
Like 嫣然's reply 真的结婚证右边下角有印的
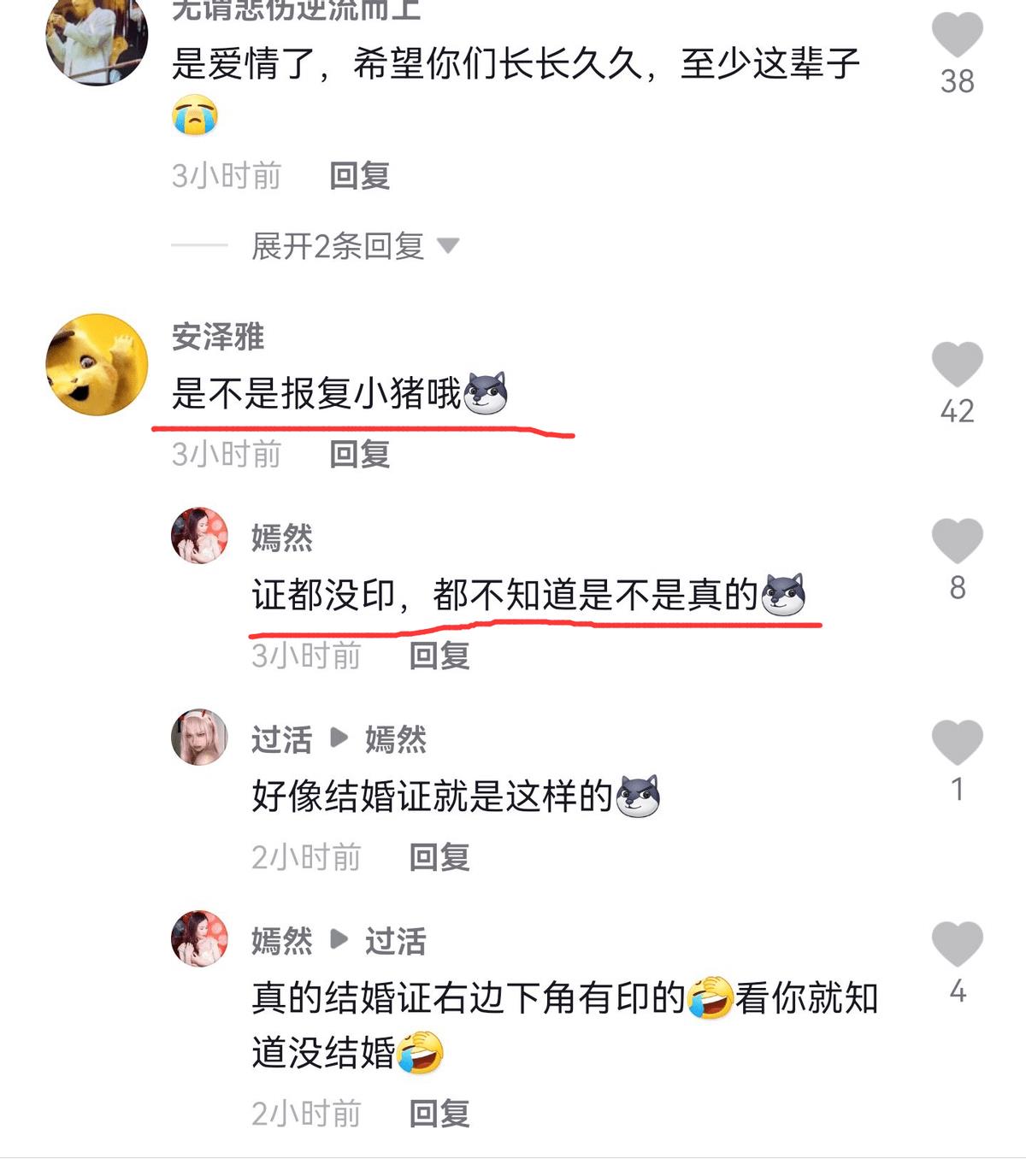coord(957,944)
